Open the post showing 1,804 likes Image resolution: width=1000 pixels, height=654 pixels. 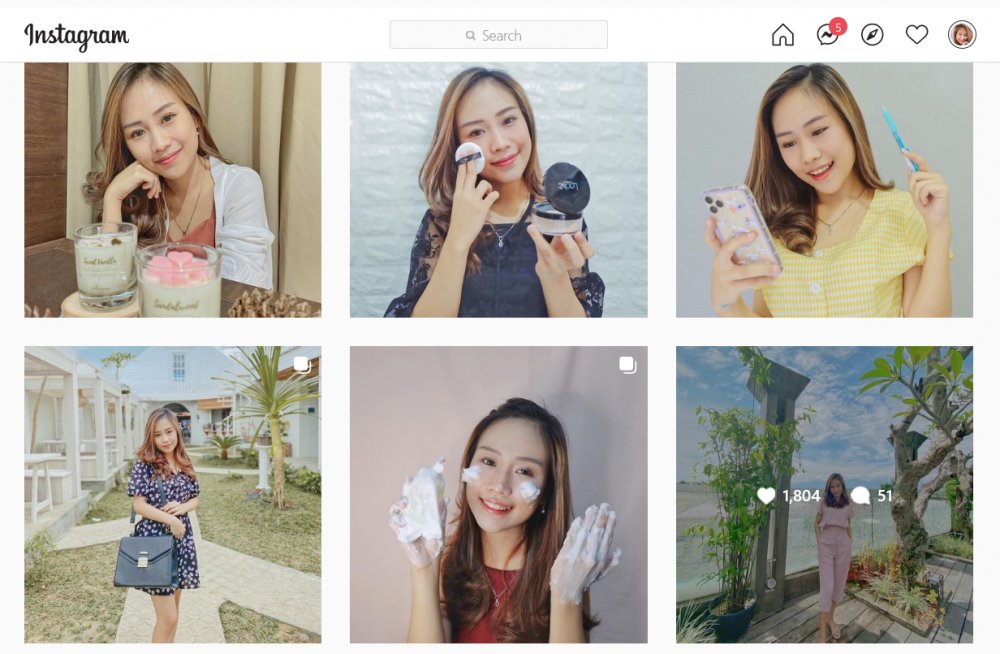824,494
